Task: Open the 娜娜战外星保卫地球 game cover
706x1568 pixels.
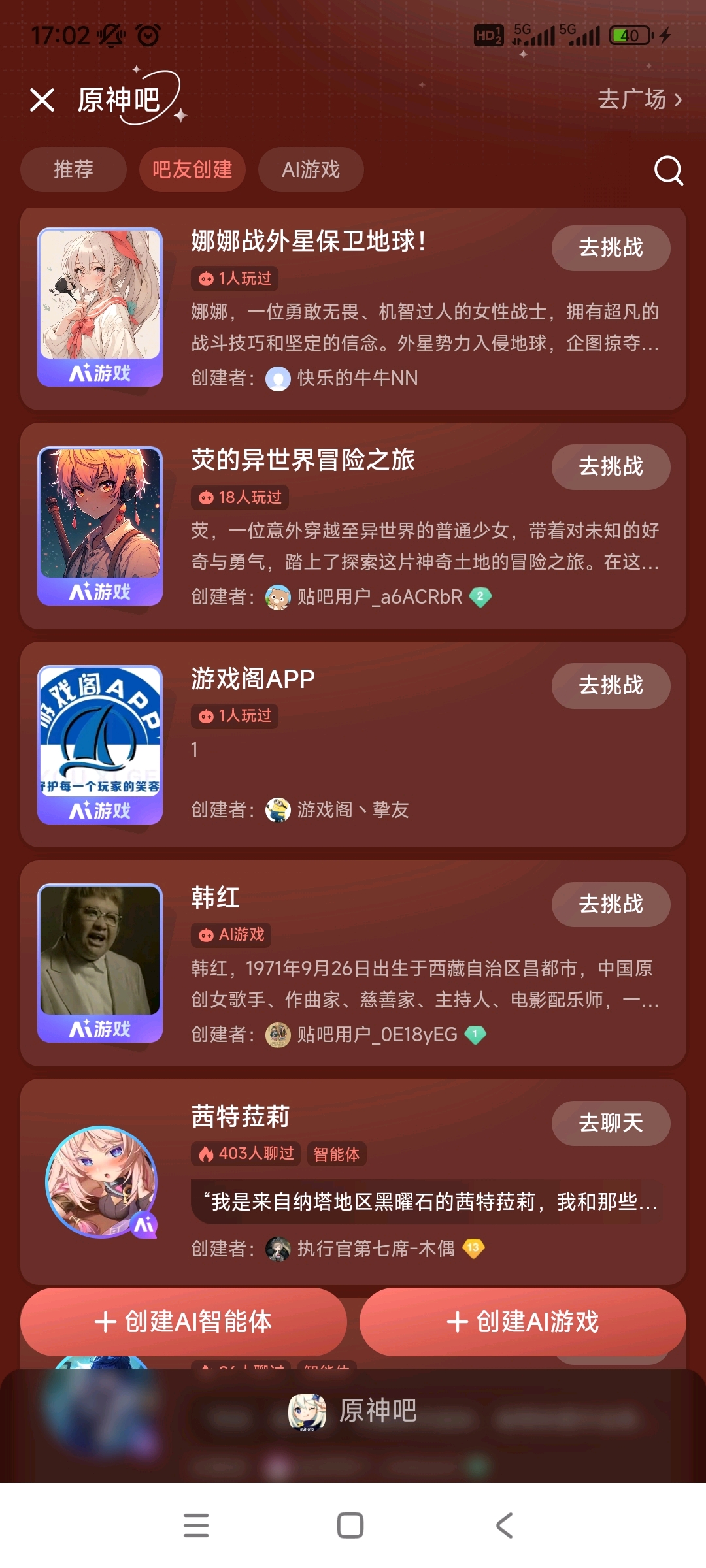Action: tap(100, 306)
